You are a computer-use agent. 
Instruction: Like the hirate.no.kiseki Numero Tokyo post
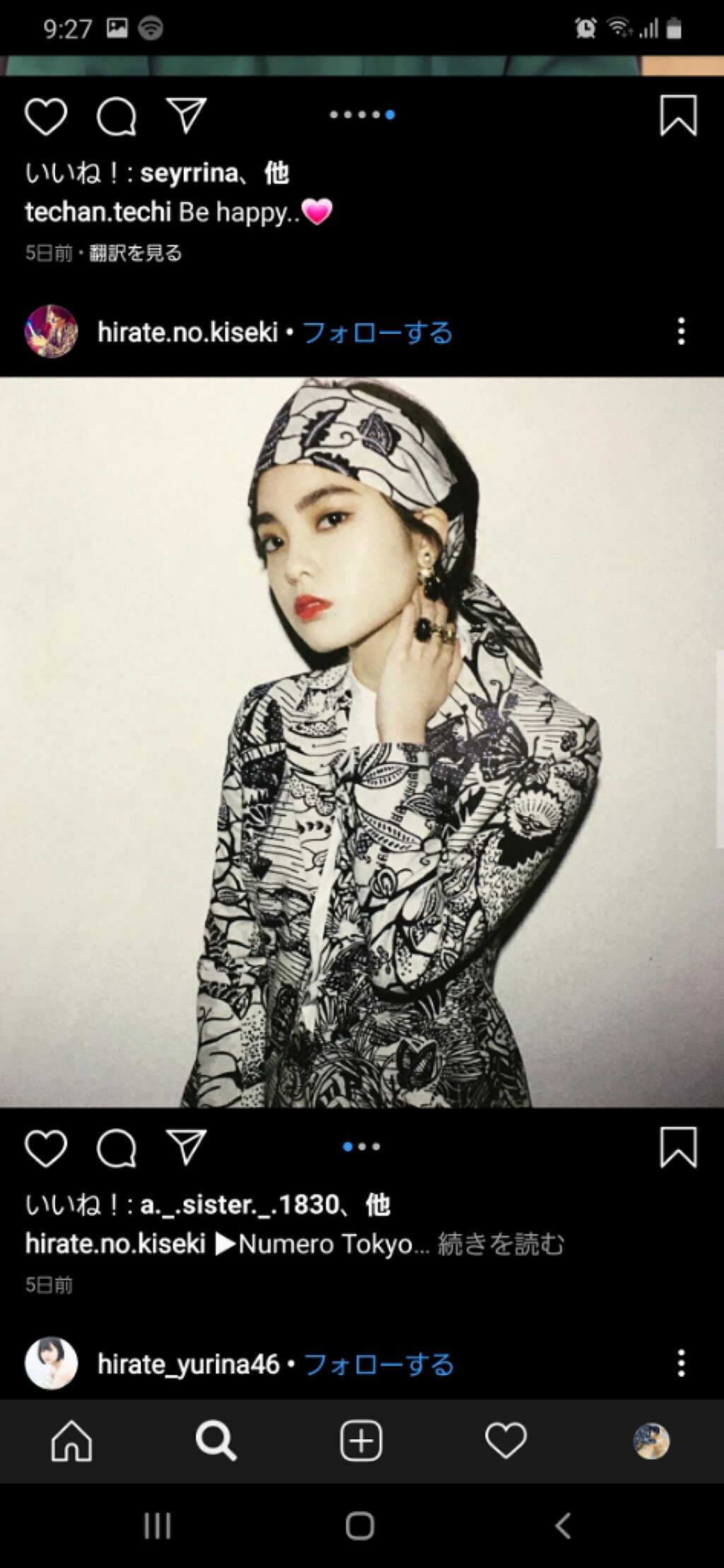point(46,1148)
